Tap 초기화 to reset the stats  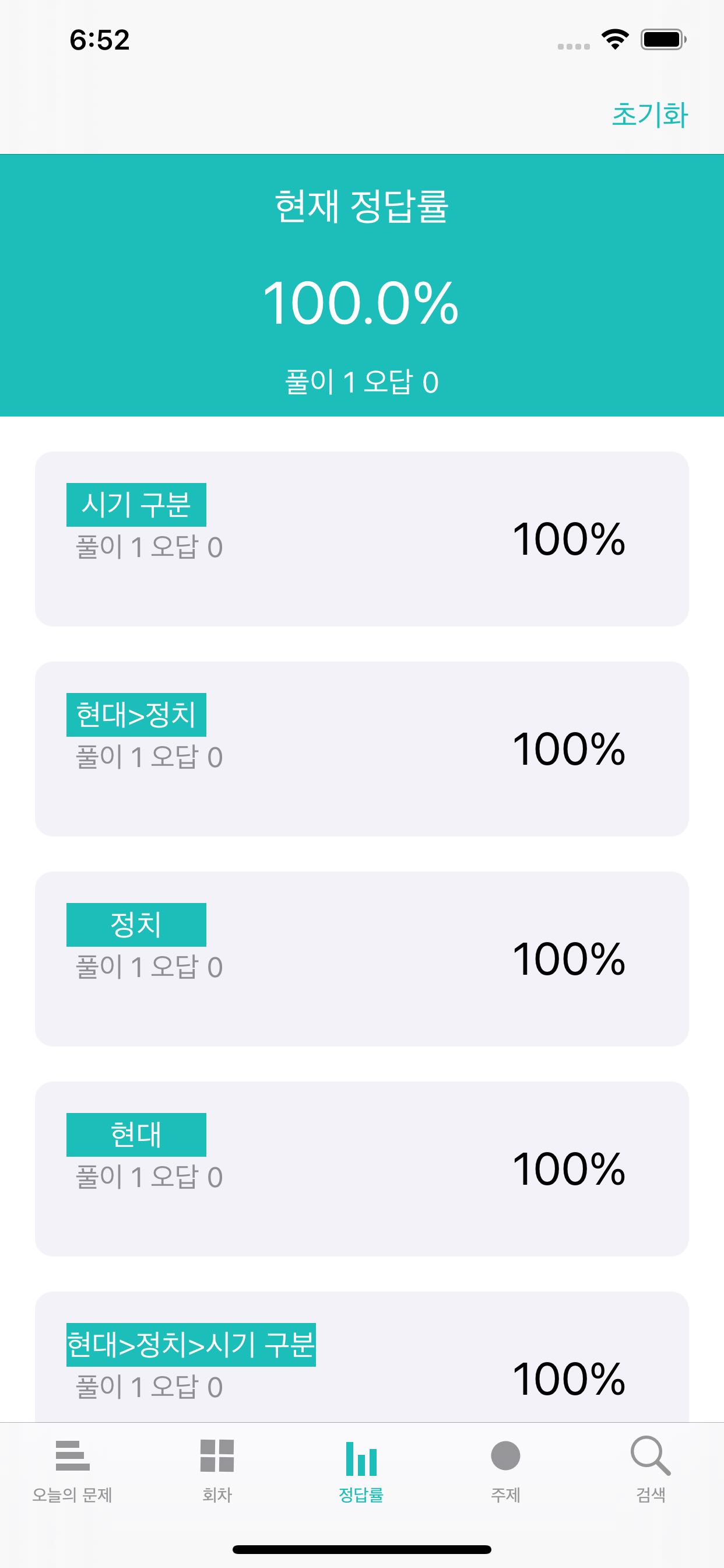(x=649, y=114)
